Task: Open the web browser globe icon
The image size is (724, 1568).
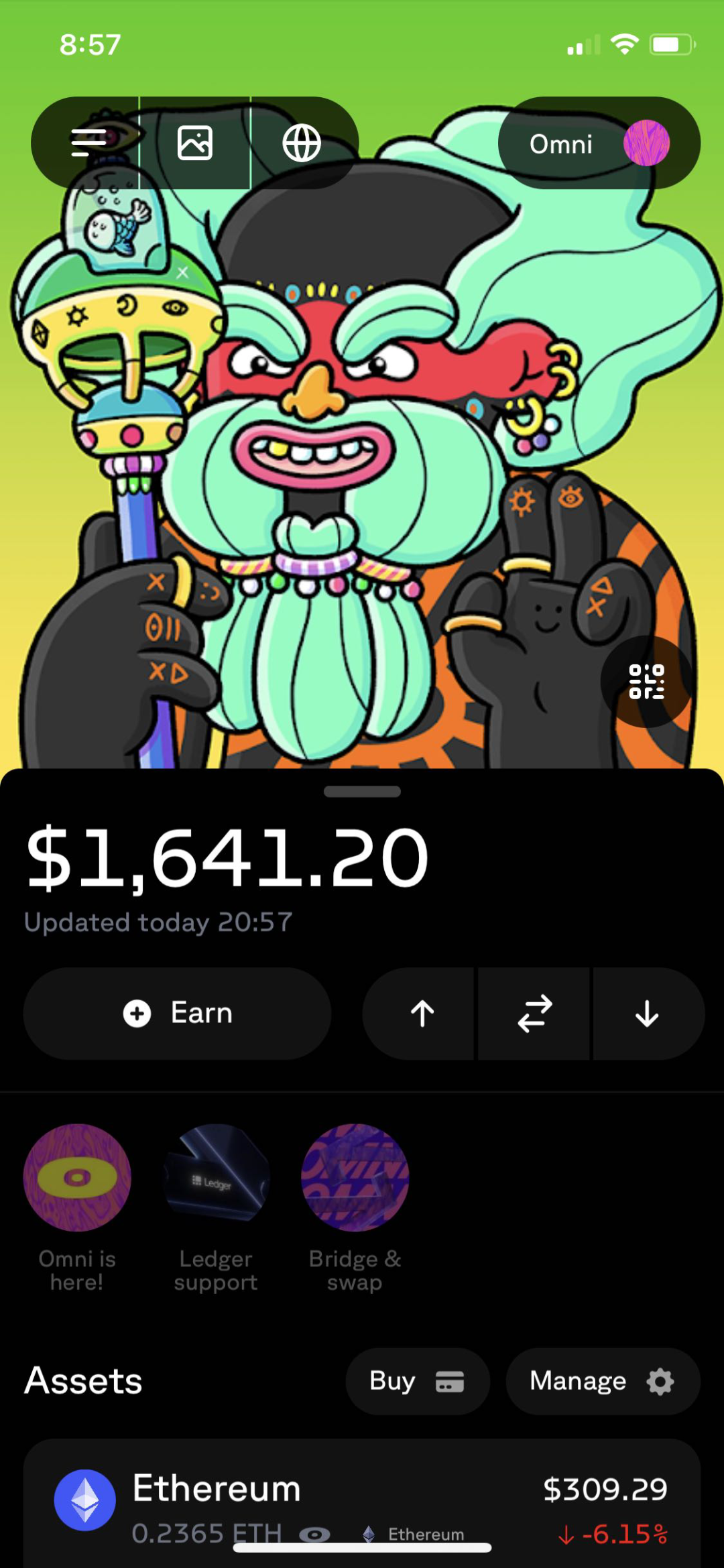Action: (x=302, y=143)
